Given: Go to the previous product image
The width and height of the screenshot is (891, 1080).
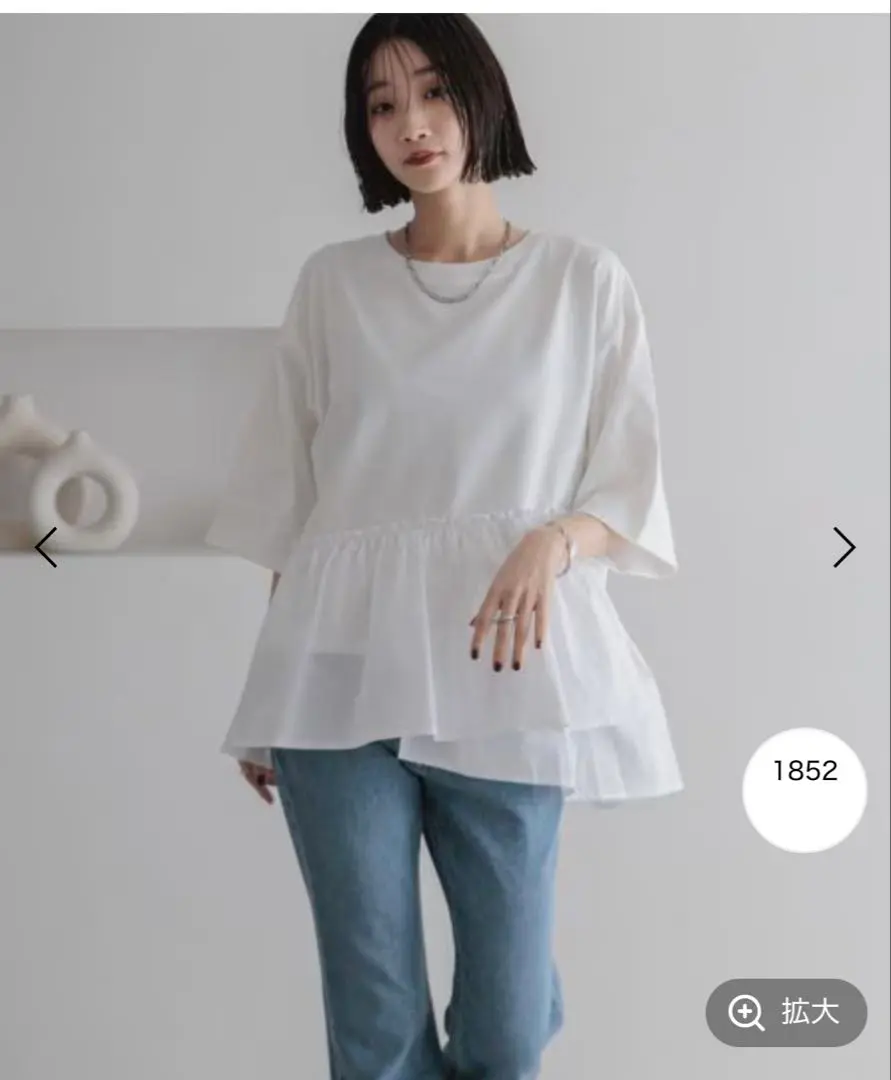Looking at the screenshot, I should (46, 547).
